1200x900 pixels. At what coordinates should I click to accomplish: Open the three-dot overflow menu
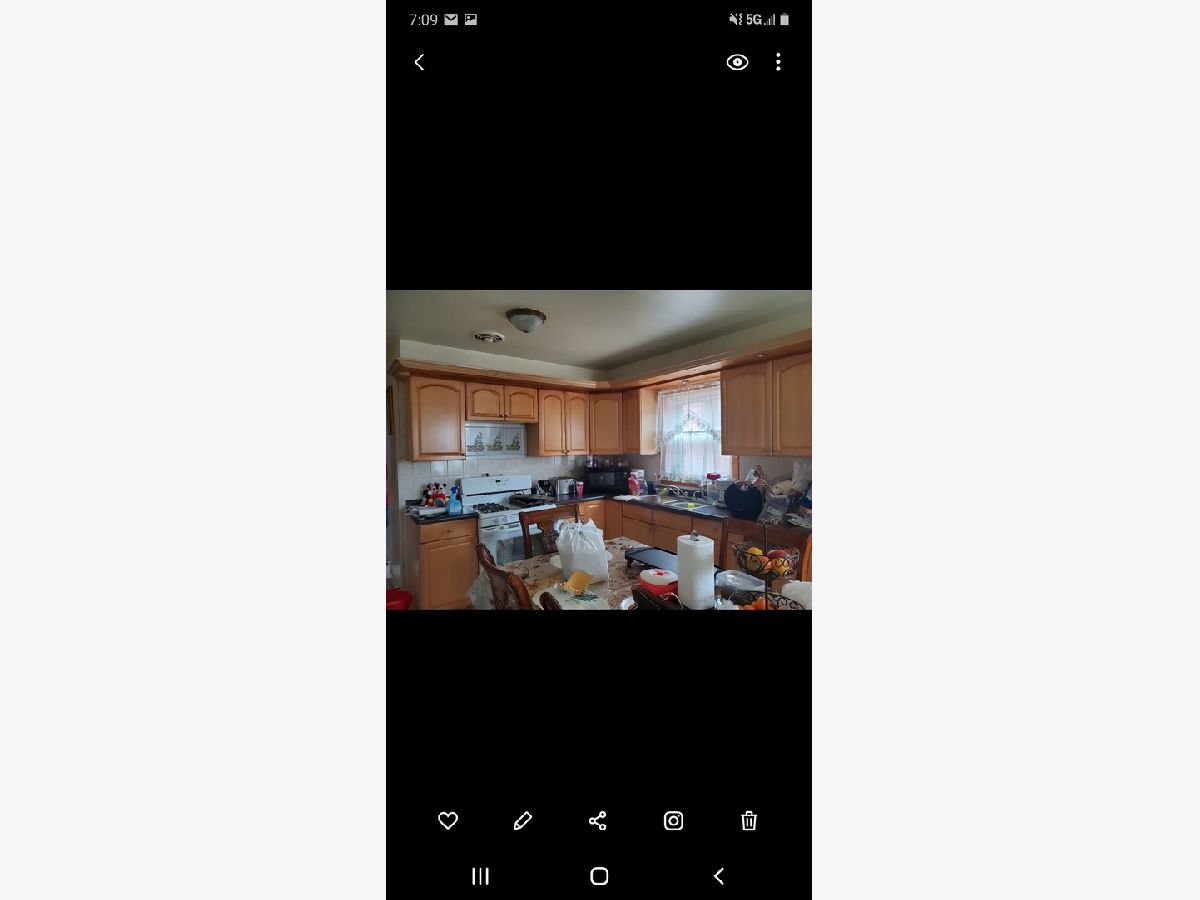tap(778, 62)
